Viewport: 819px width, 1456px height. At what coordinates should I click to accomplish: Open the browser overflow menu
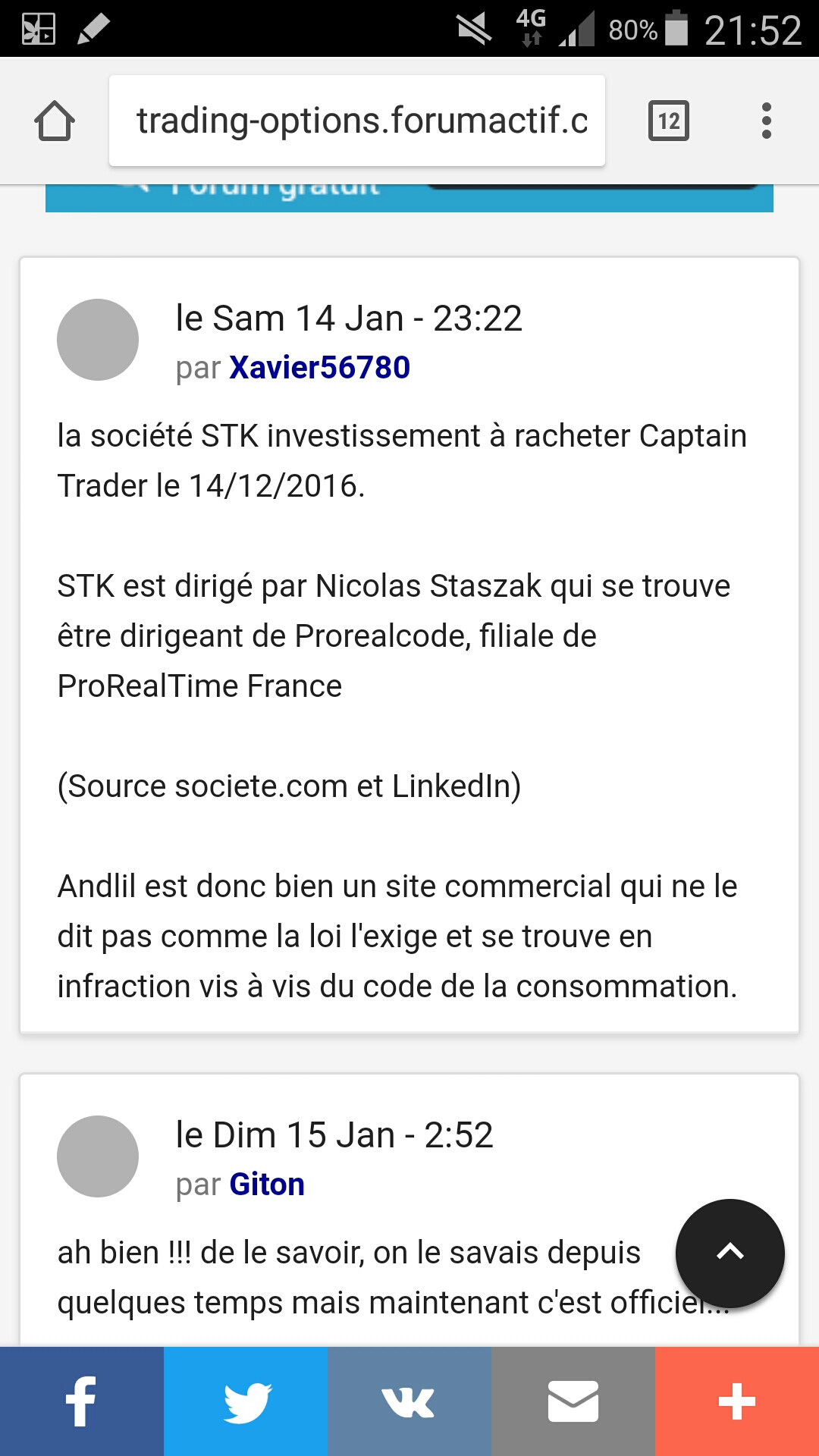(x=766, y=121)
